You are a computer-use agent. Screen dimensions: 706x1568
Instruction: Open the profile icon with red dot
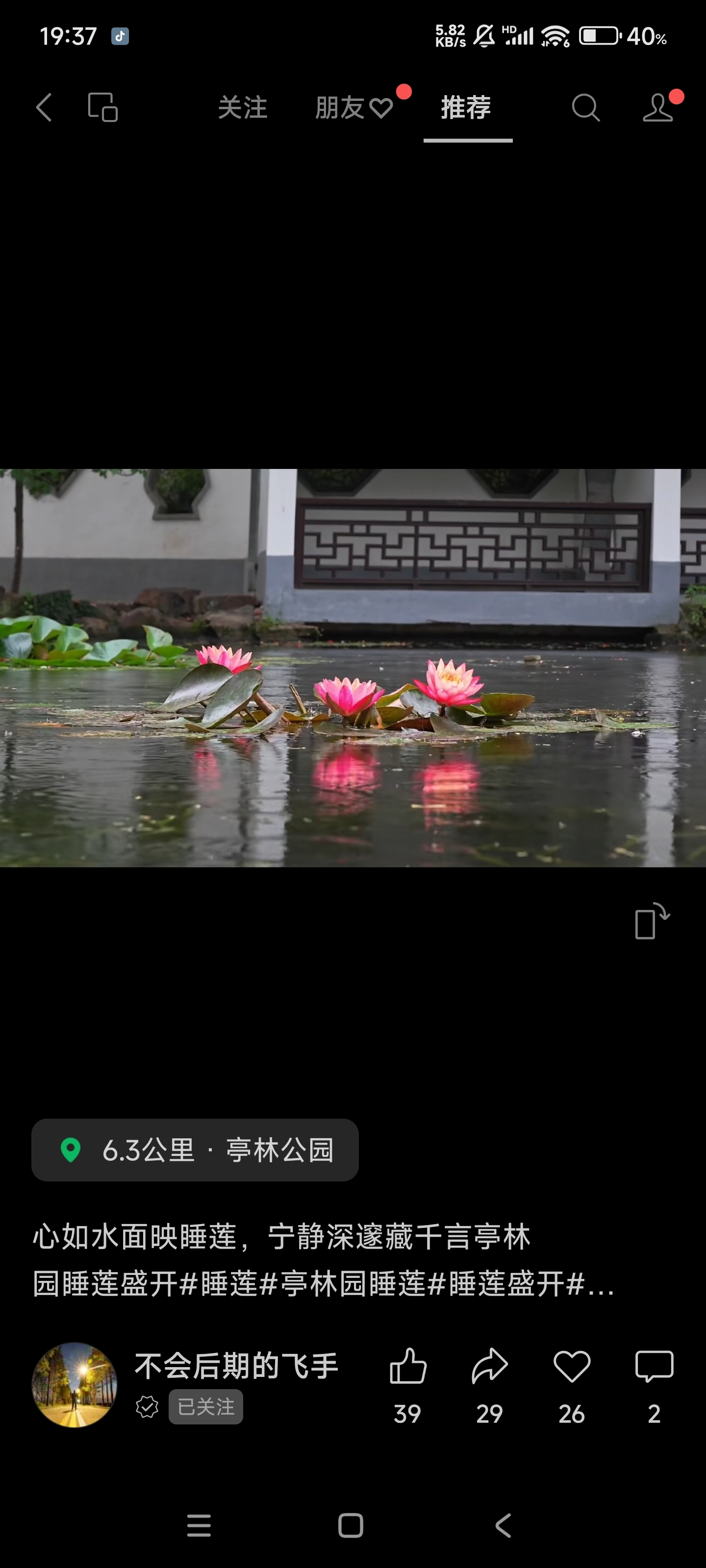tap(658, 108)
